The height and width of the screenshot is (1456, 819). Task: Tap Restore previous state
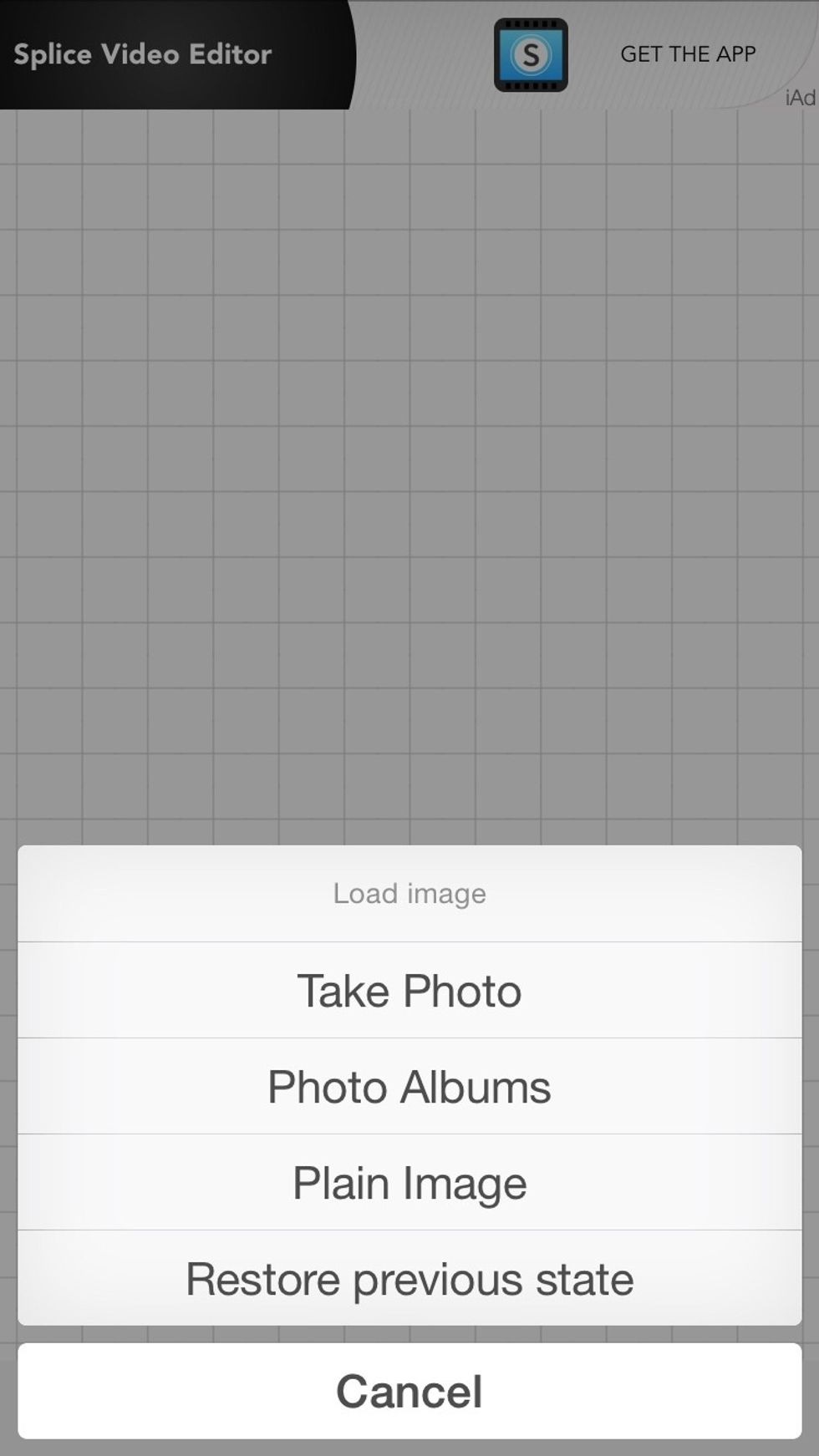pyautogui.click(x=409, y=1279)
